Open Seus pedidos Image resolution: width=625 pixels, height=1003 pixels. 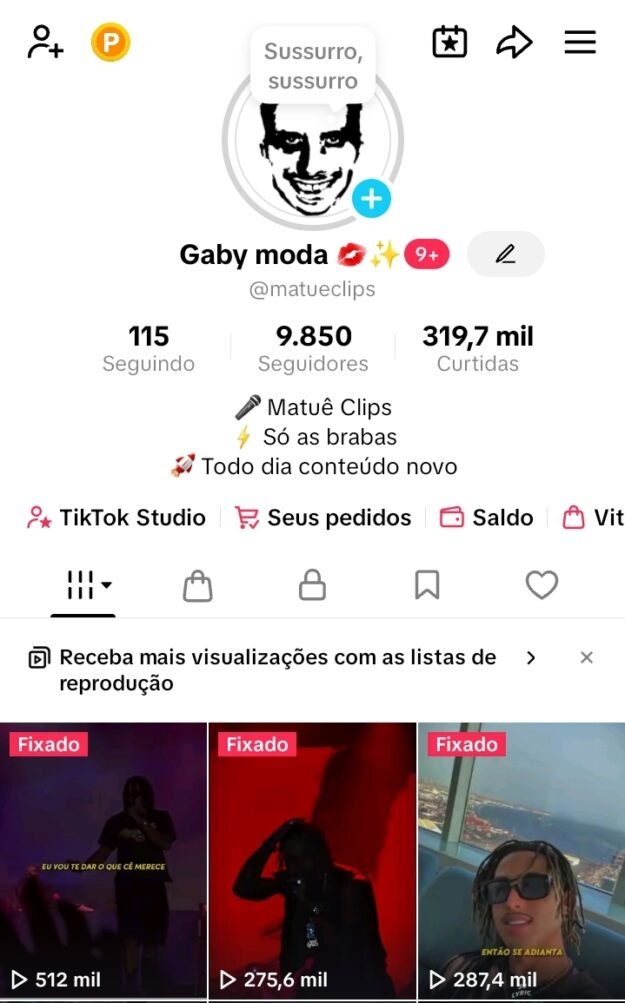pyautogui.click(x=323, y=517)
